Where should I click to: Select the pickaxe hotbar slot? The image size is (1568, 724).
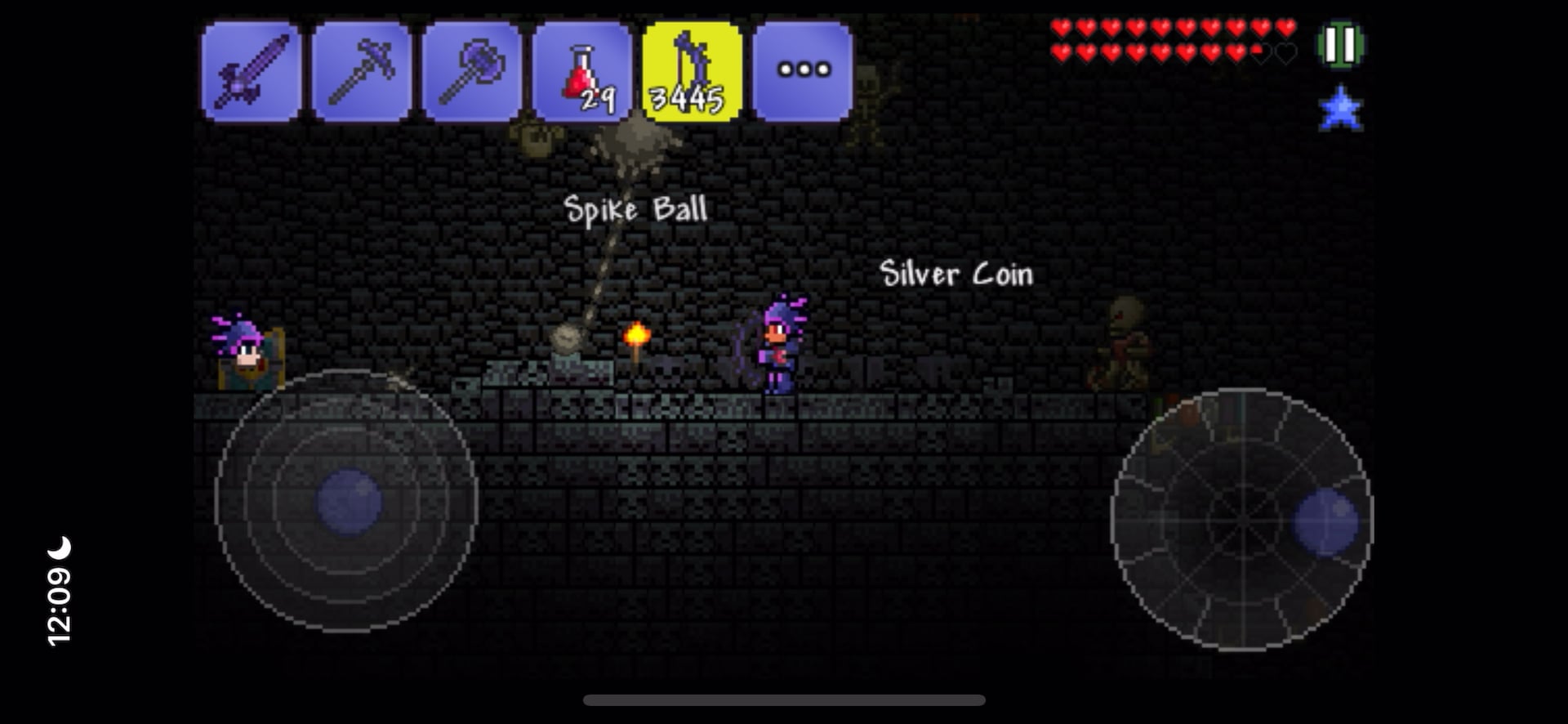[362, 72]
